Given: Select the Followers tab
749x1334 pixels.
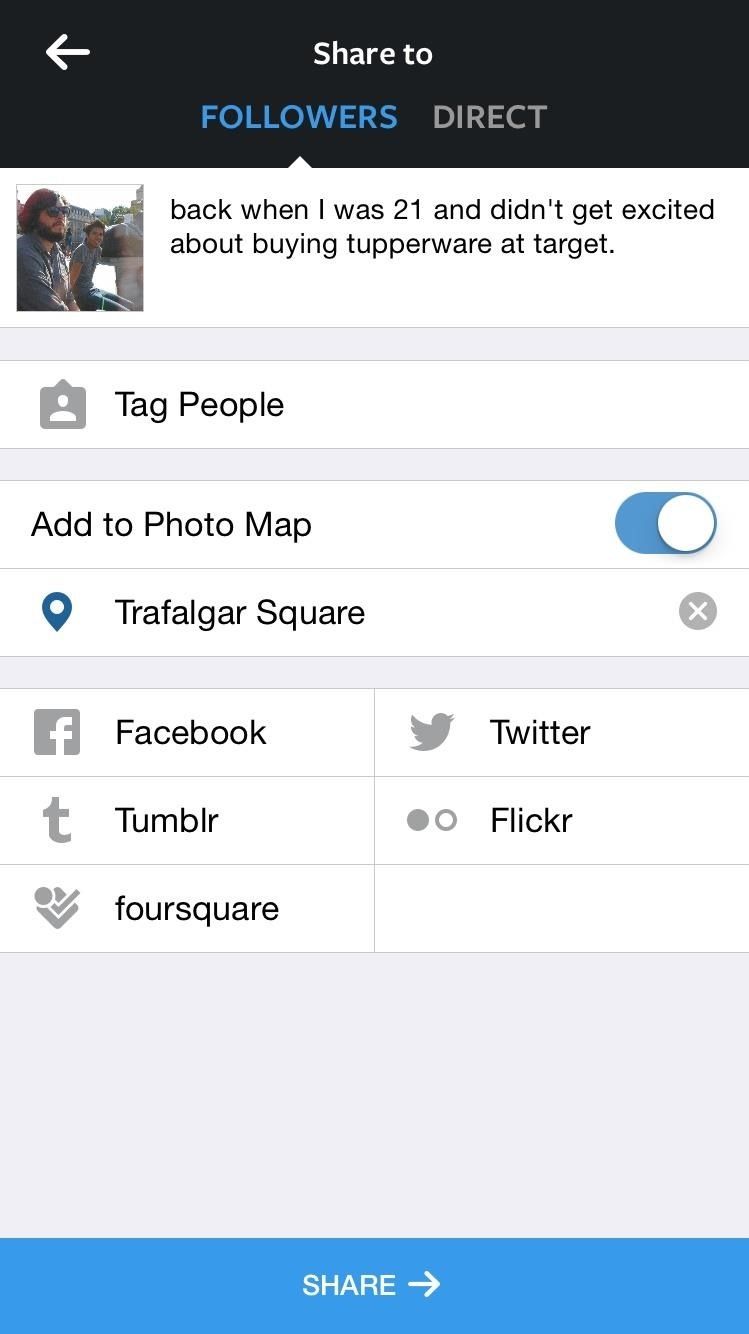Looking at the screenshot, I should (x=298, y=117).
